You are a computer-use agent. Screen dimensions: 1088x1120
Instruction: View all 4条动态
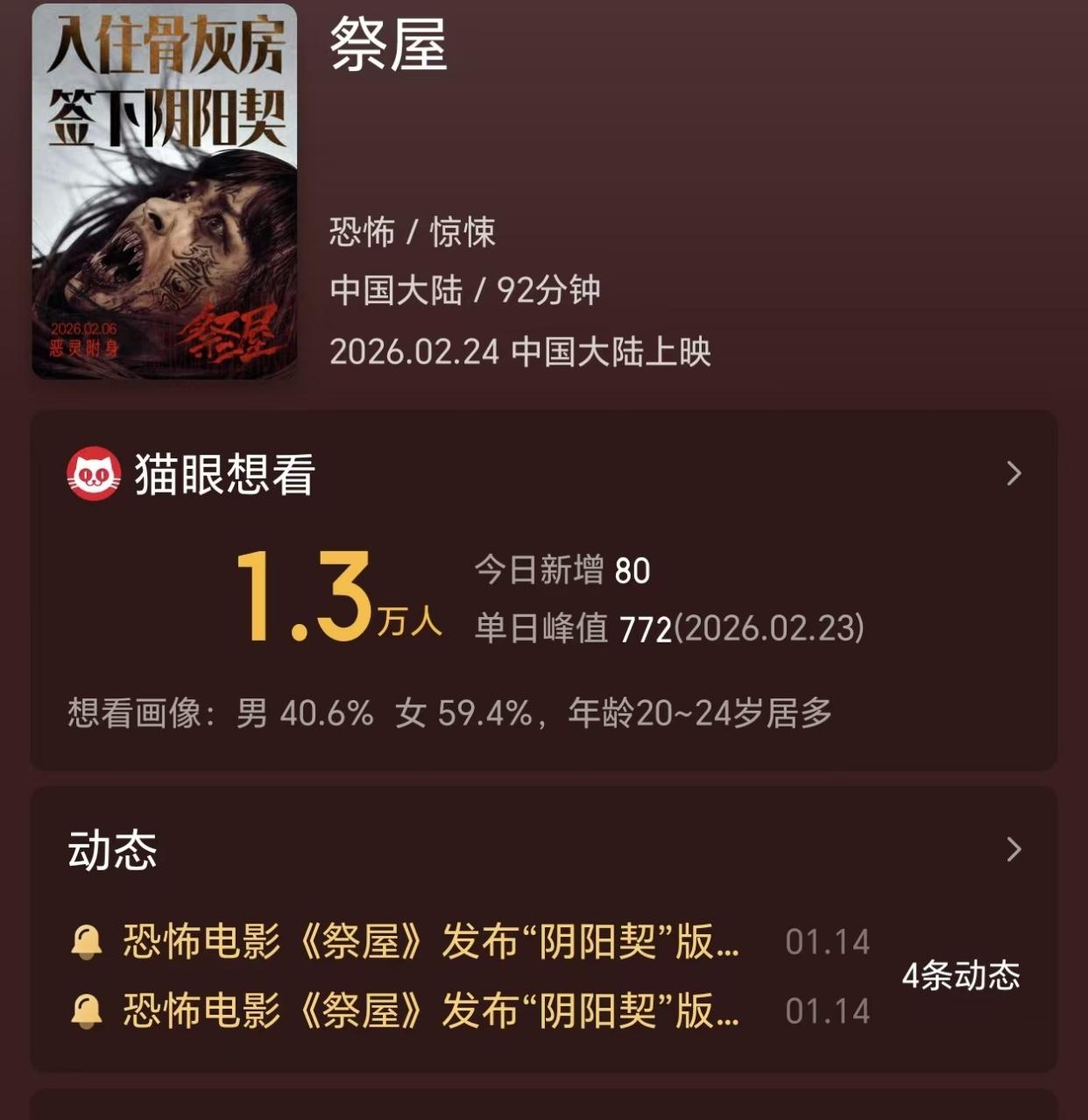961,975
